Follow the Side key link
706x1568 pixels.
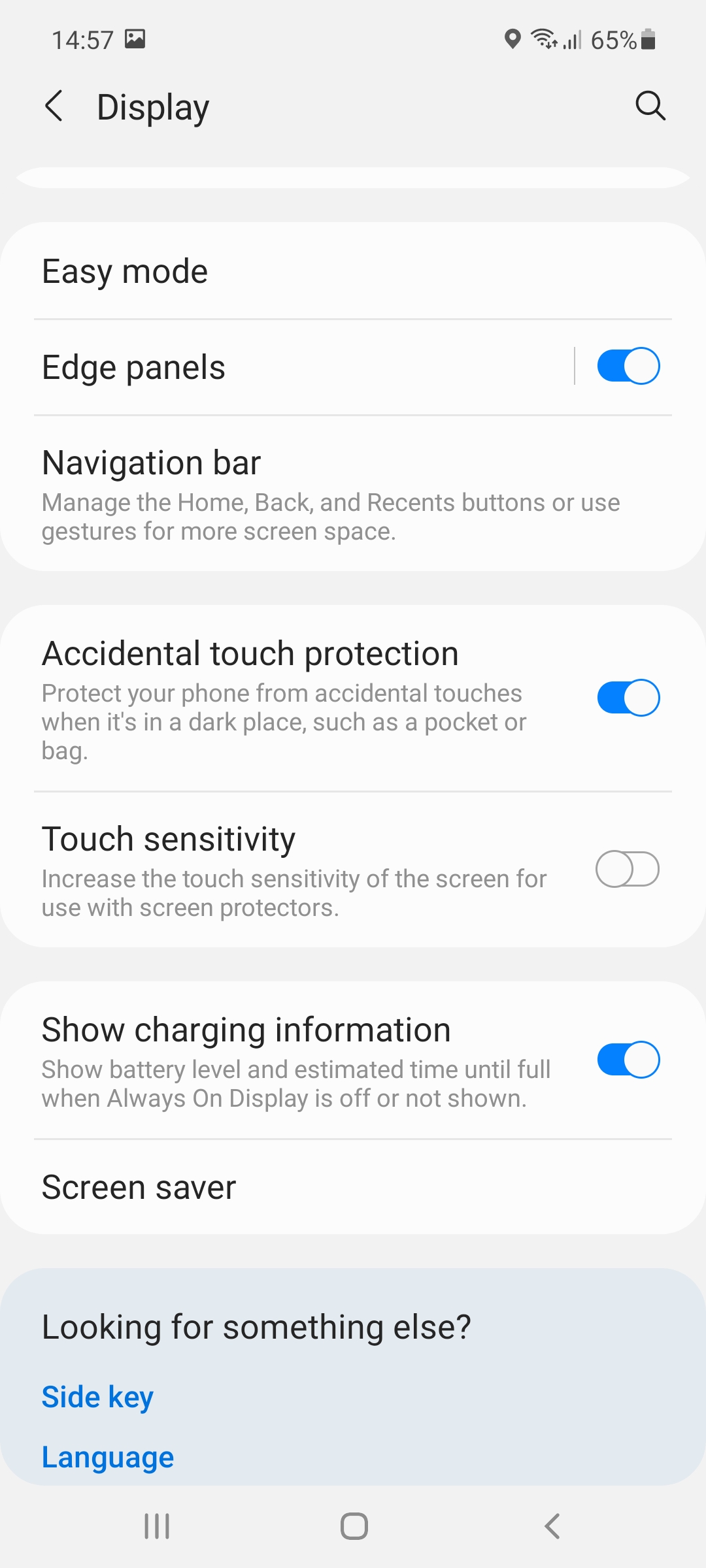(x=97, y=1397)
